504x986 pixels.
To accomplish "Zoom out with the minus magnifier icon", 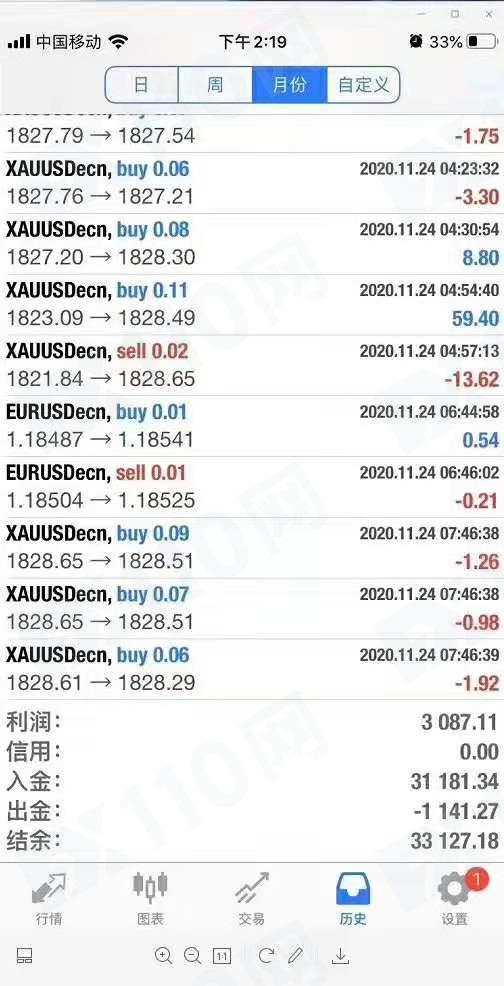I will [192, 956].
